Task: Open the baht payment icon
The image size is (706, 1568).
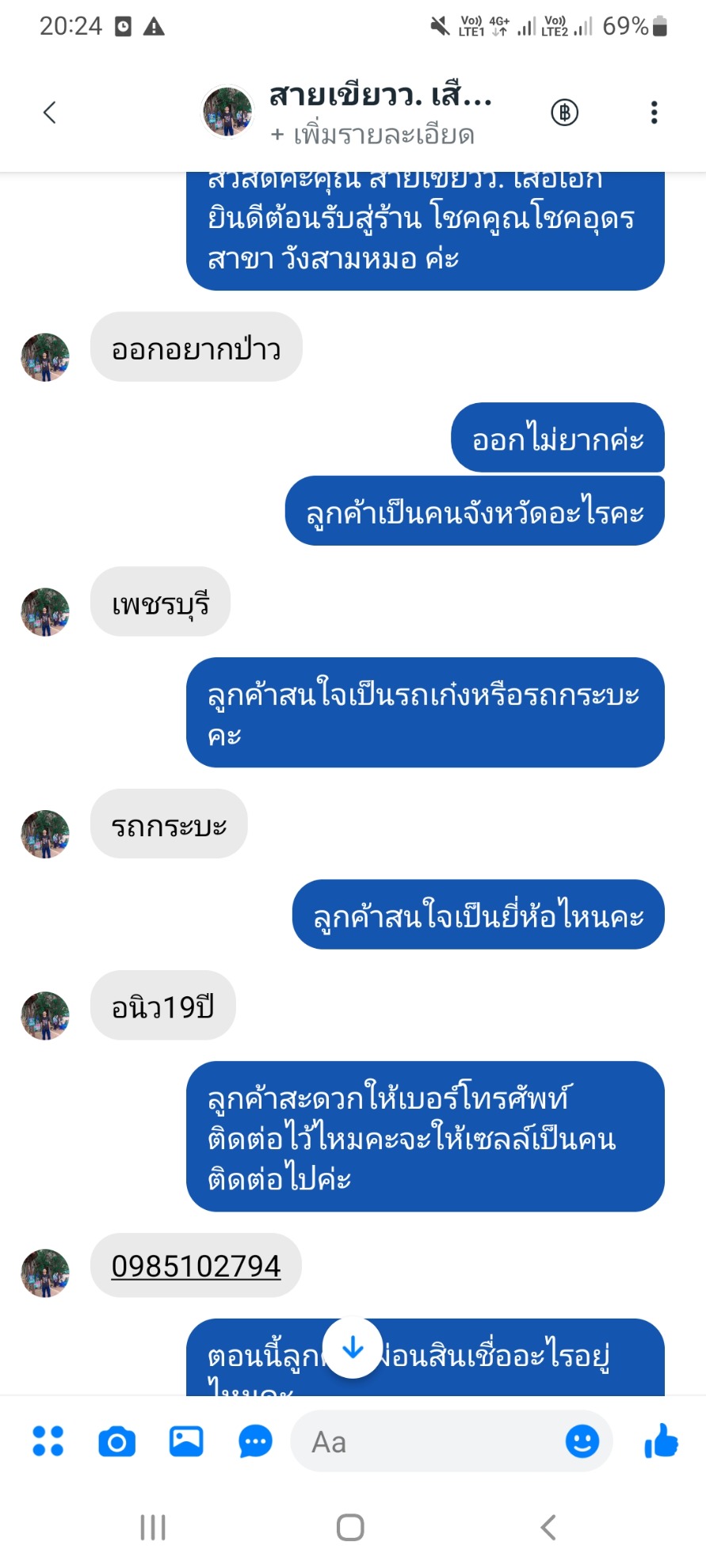Action: pos(564,112)
